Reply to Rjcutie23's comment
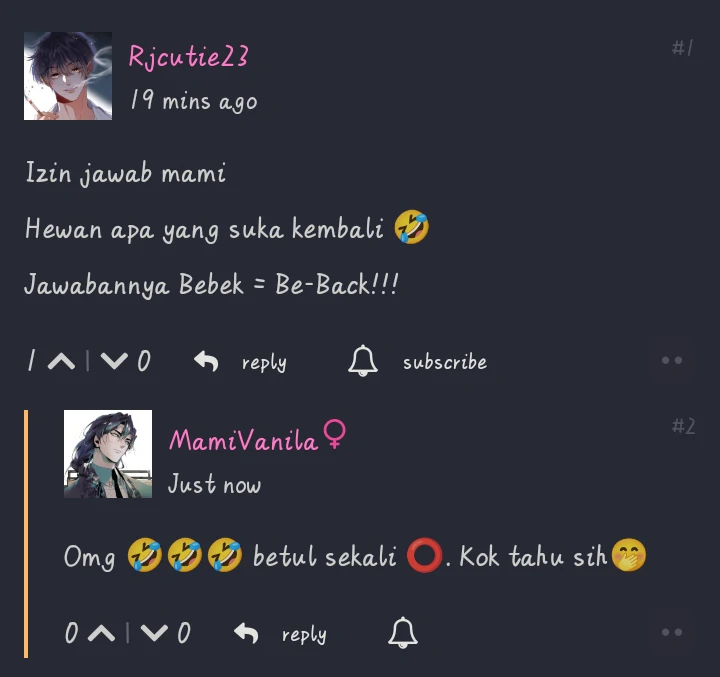Image resolution: width=720 pixels, height=677 pixels. click(x=241, y=362)
